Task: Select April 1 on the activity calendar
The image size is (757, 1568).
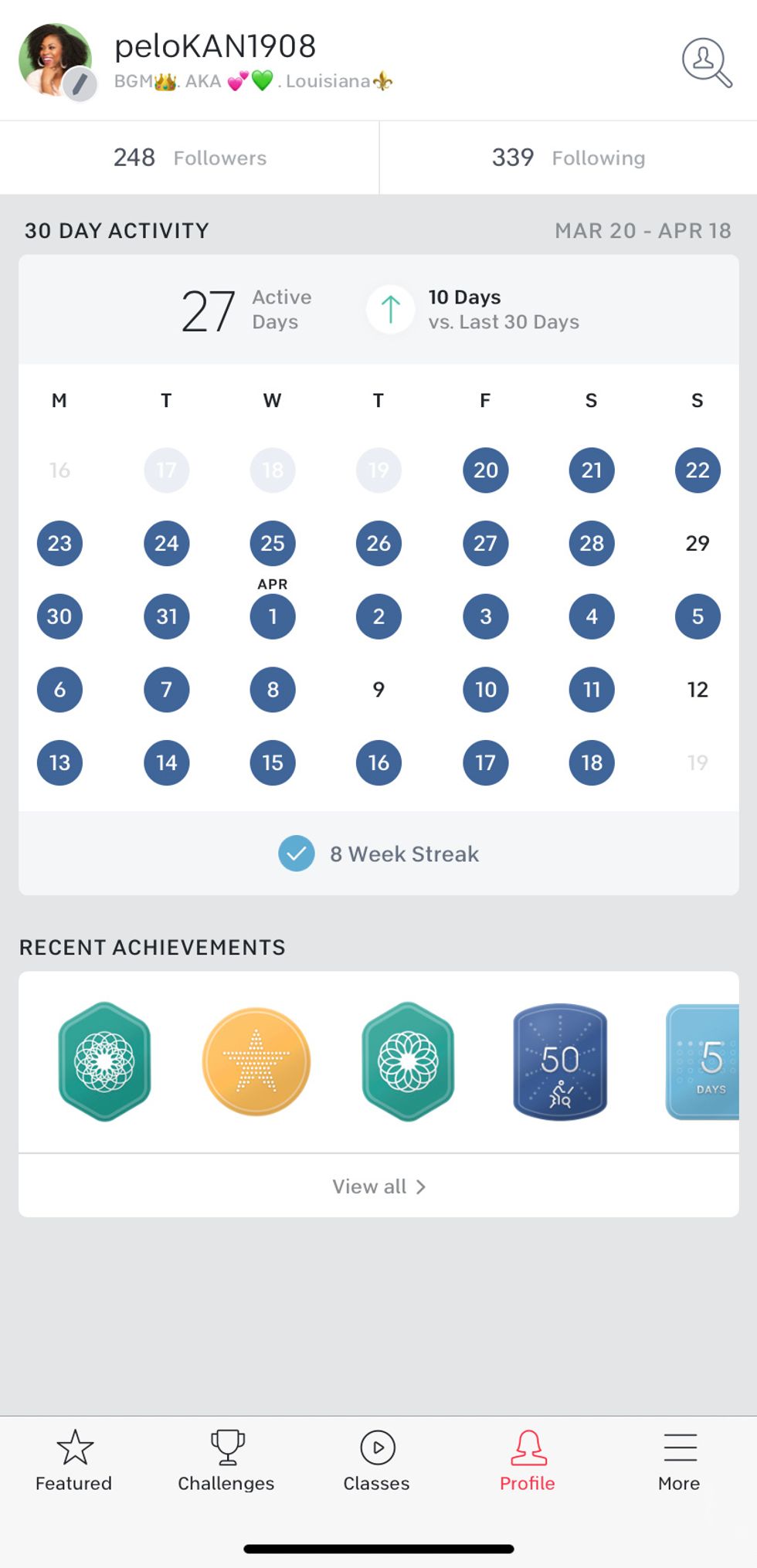Action: [x=272, y=616]
